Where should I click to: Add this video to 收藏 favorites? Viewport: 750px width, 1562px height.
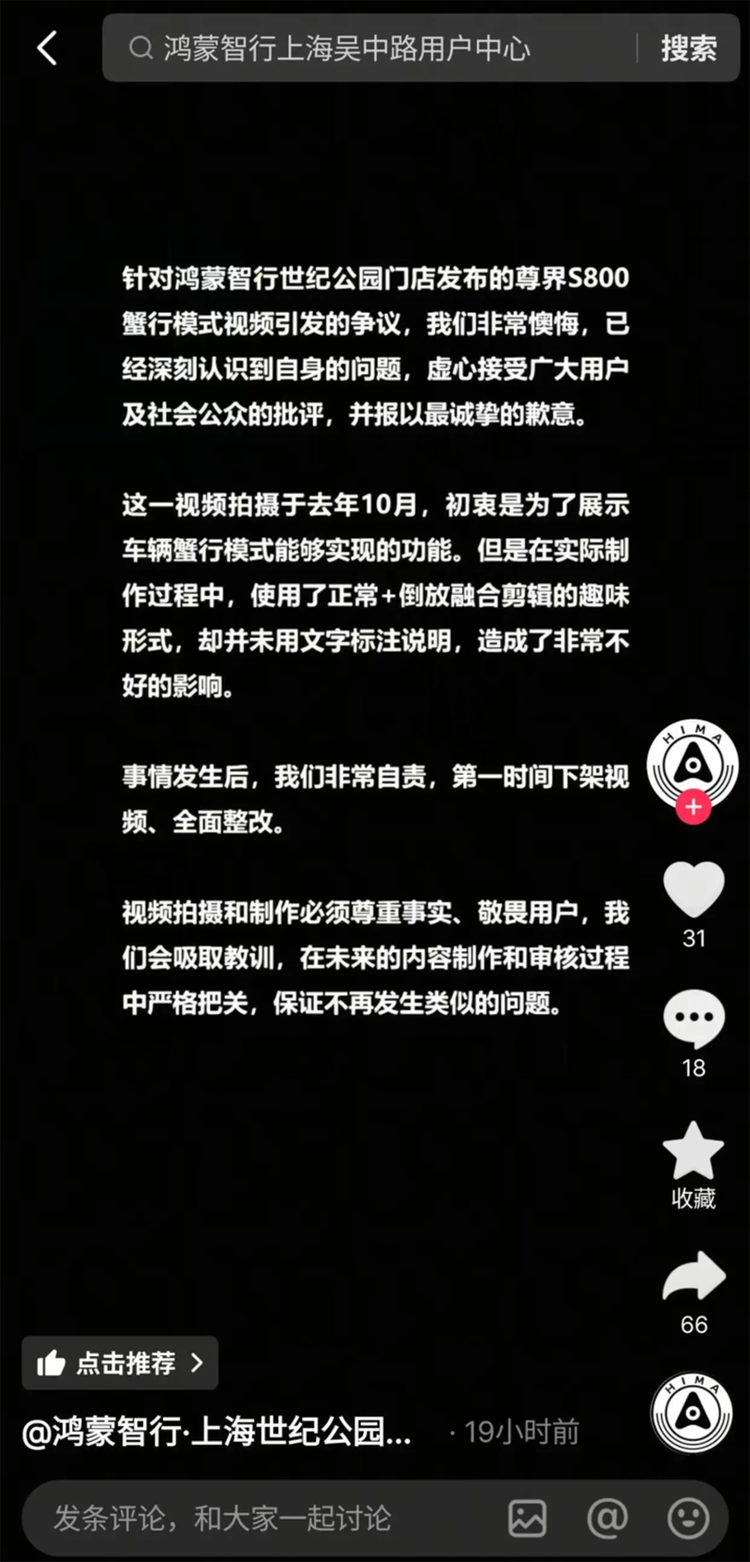[x=693, y=1152]
